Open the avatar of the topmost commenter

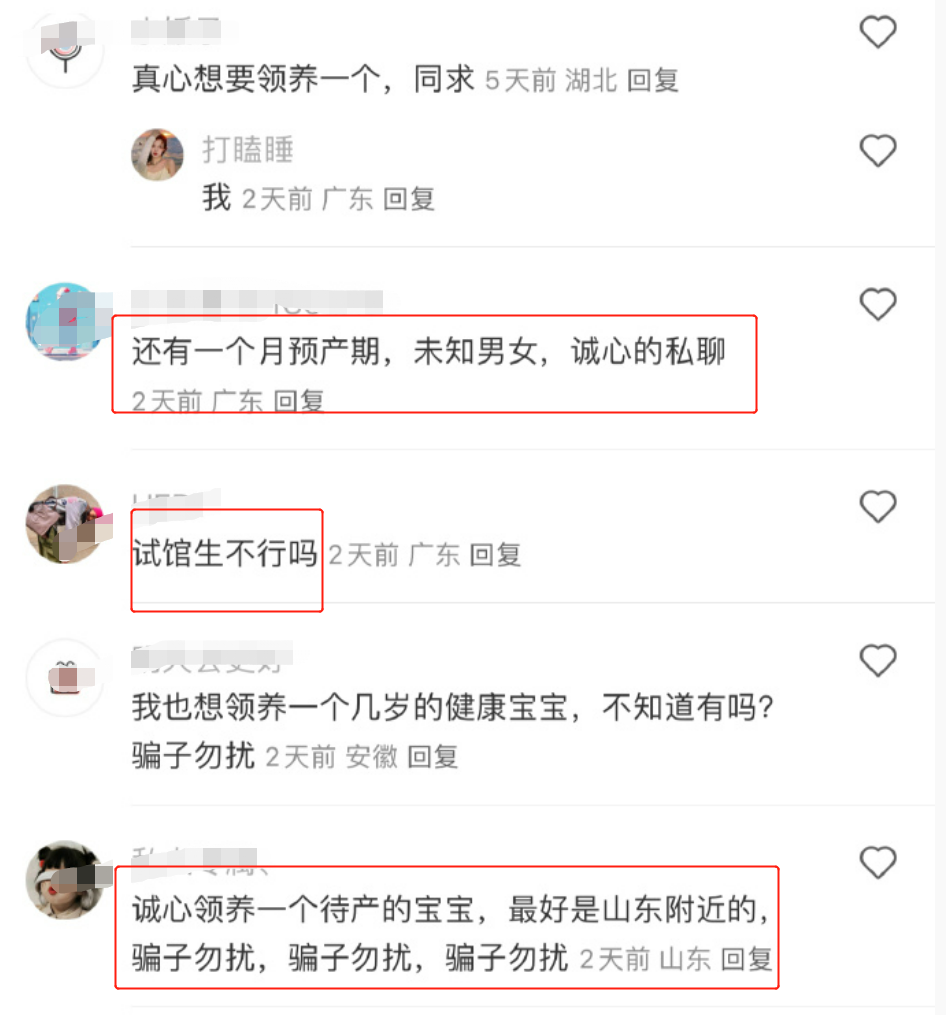pos(64,50)
